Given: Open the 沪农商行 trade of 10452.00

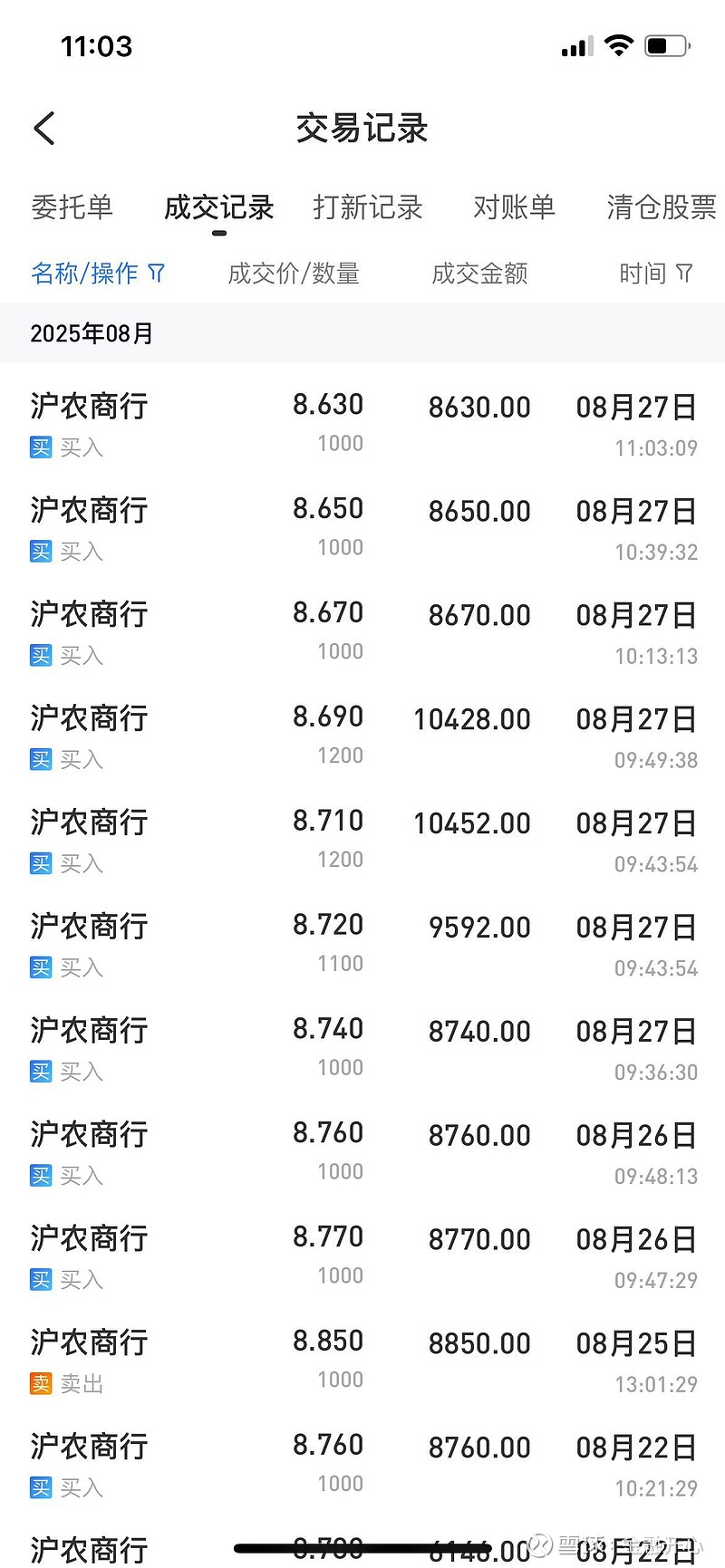Looking at the screenshot, I should click(362, 840).
